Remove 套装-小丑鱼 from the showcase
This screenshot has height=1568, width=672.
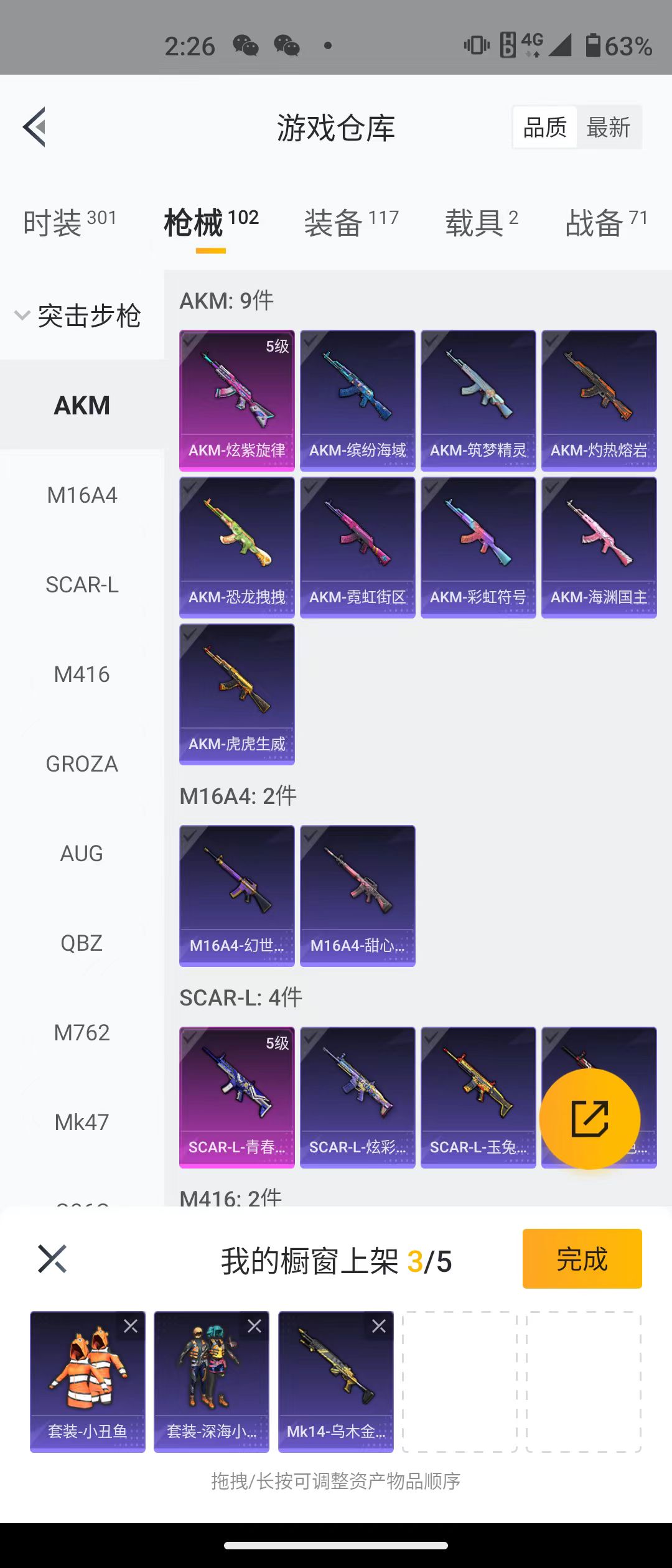131,1327
